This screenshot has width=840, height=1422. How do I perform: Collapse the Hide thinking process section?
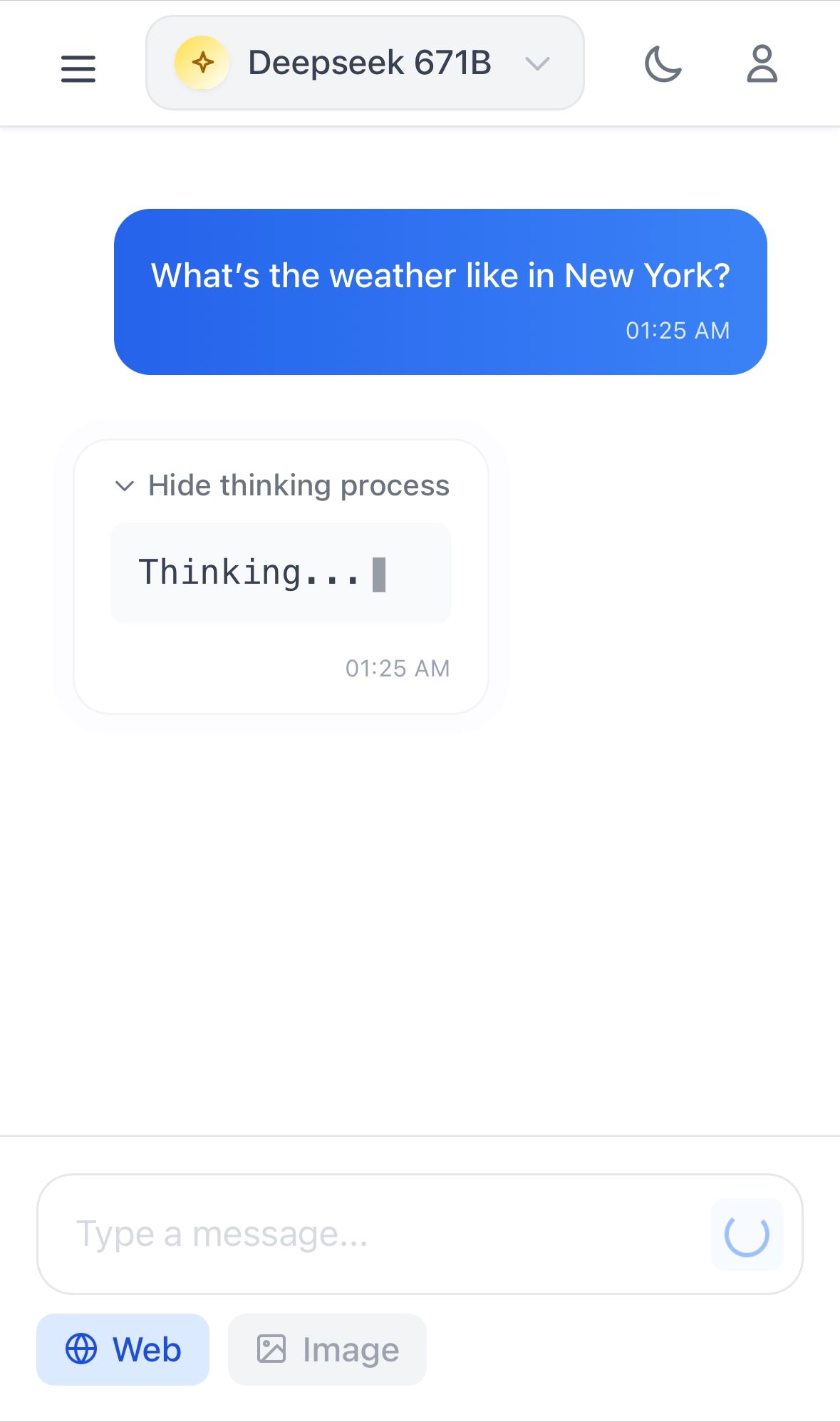(x=282, y=486)
